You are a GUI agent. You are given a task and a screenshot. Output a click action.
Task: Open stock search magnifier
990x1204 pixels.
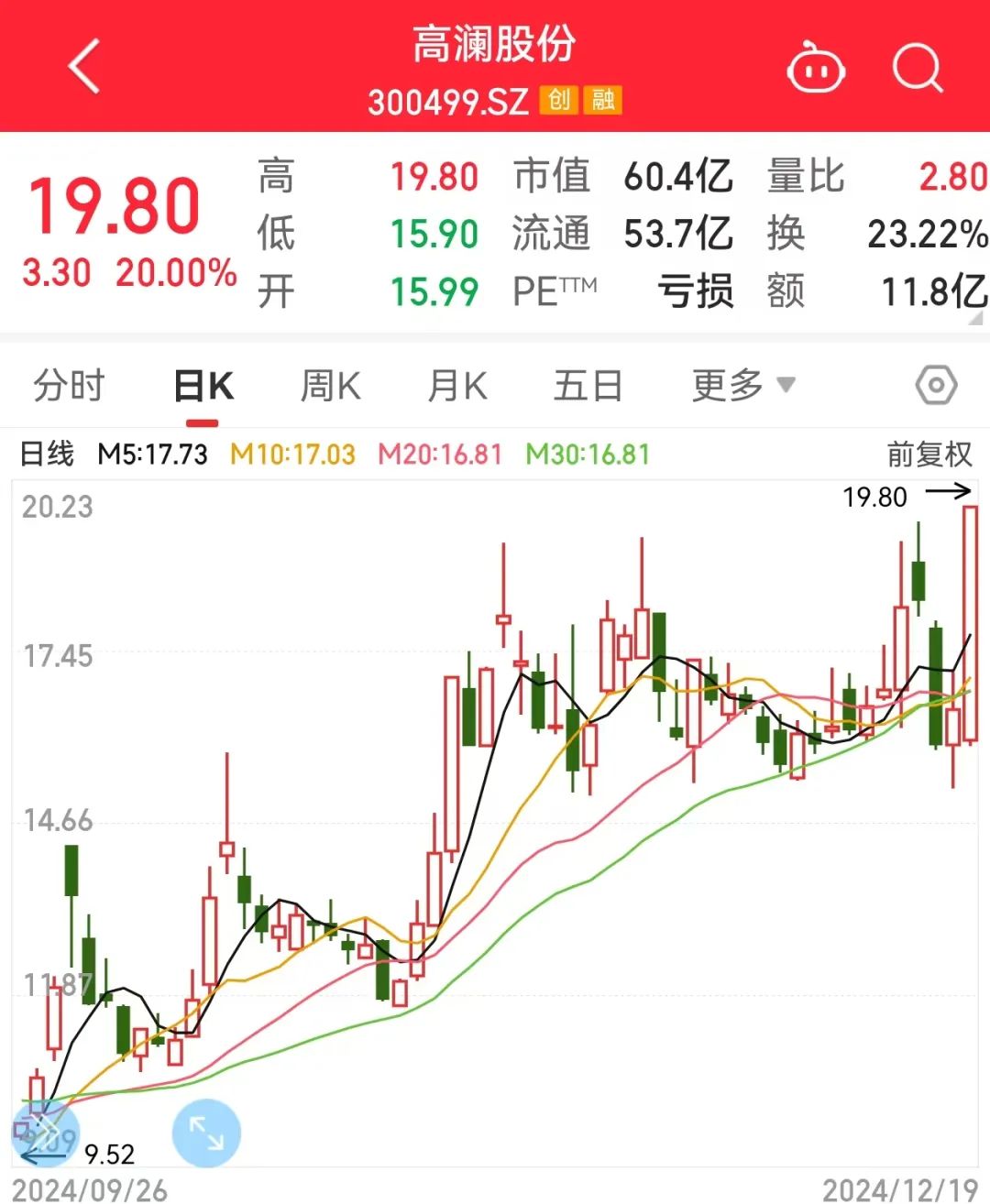pyautogui.click(x=918, y=68)
